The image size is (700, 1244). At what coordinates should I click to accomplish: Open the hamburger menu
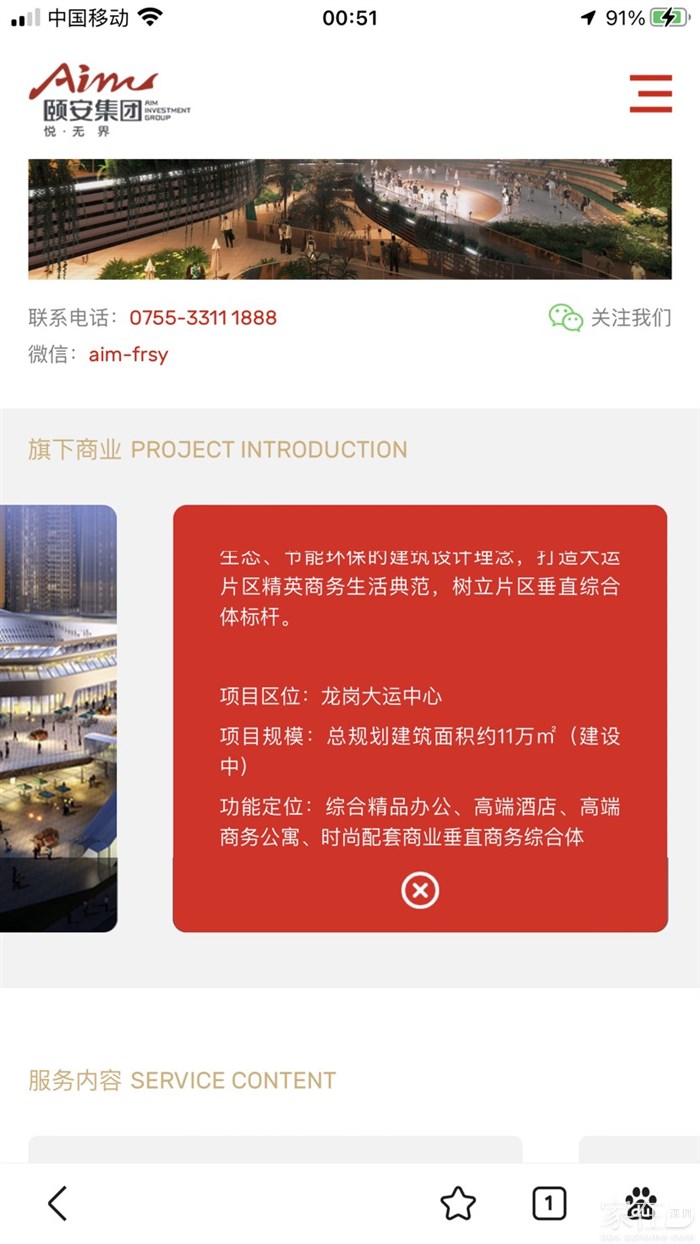click(650, 93)
